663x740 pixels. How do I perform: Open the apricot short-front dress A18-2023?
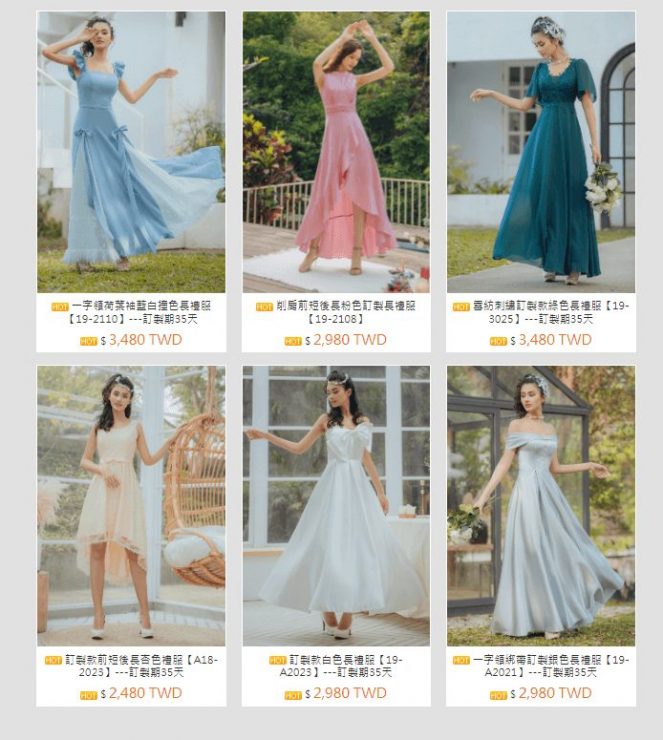[x=131, y=506]
